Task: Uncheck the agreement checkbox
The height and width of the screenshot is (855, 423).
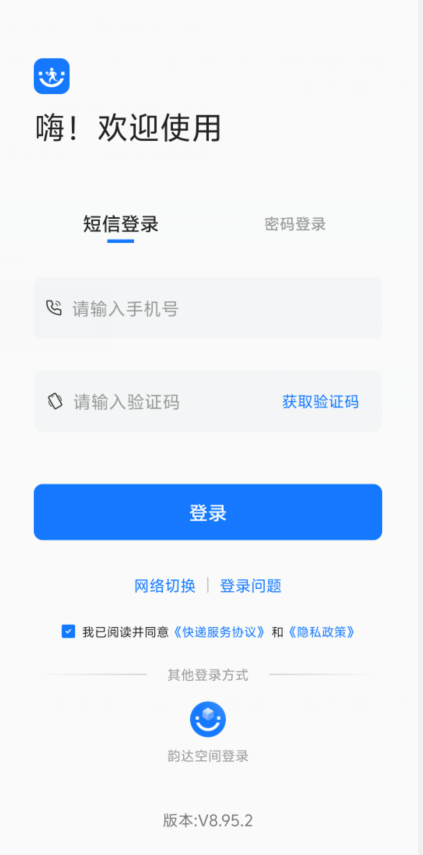Action: [68, 631]
